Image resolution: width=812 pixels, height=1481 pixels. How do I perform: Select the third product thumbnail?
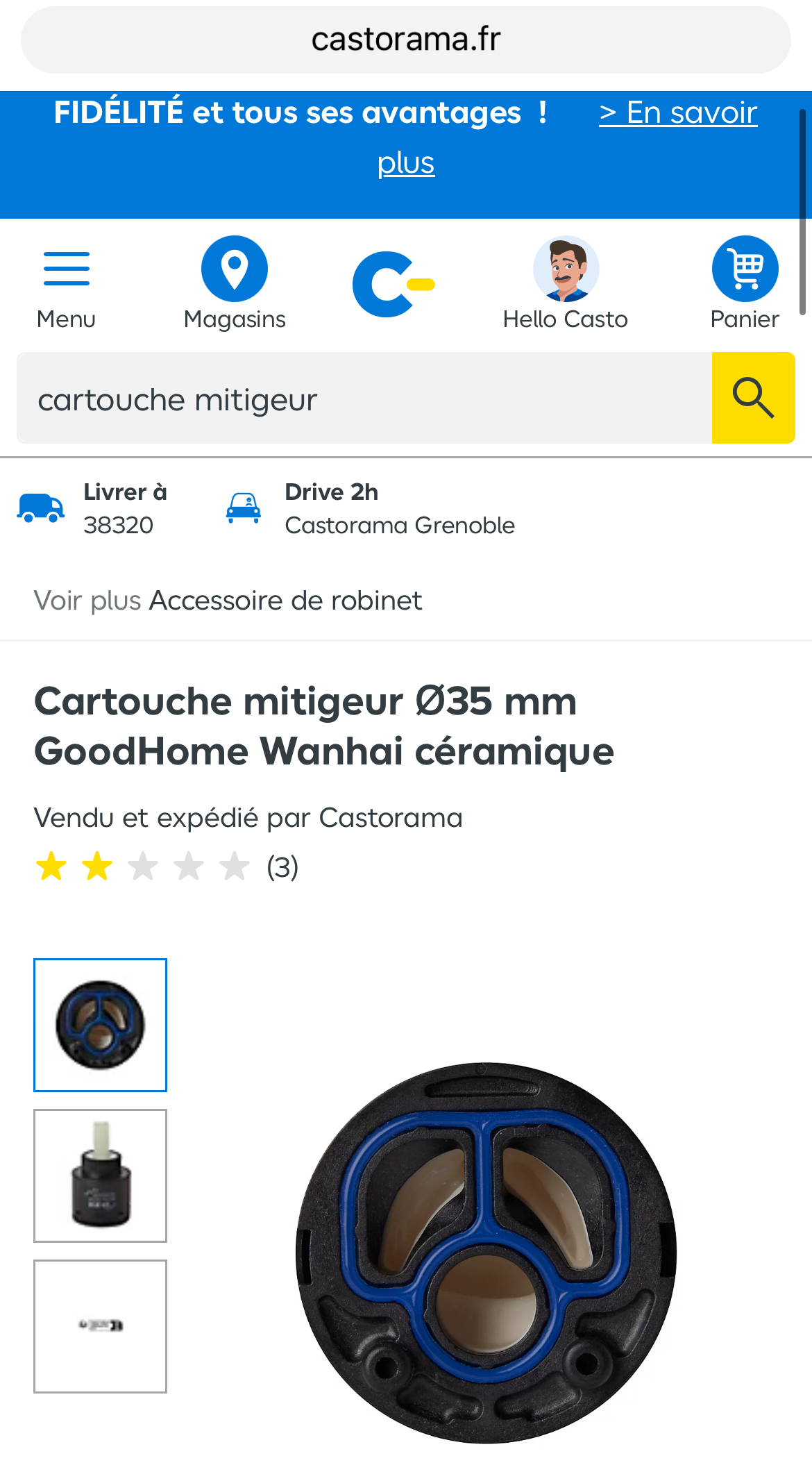[101, 1326]
